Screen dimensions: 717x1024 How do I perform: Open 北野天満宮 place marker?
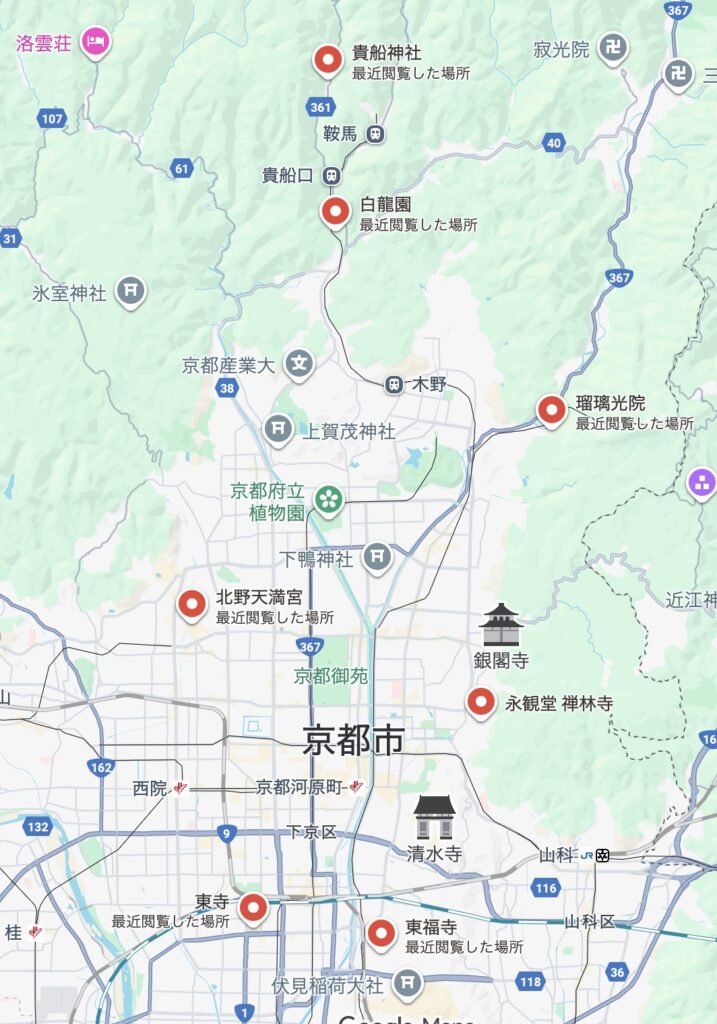192,604
